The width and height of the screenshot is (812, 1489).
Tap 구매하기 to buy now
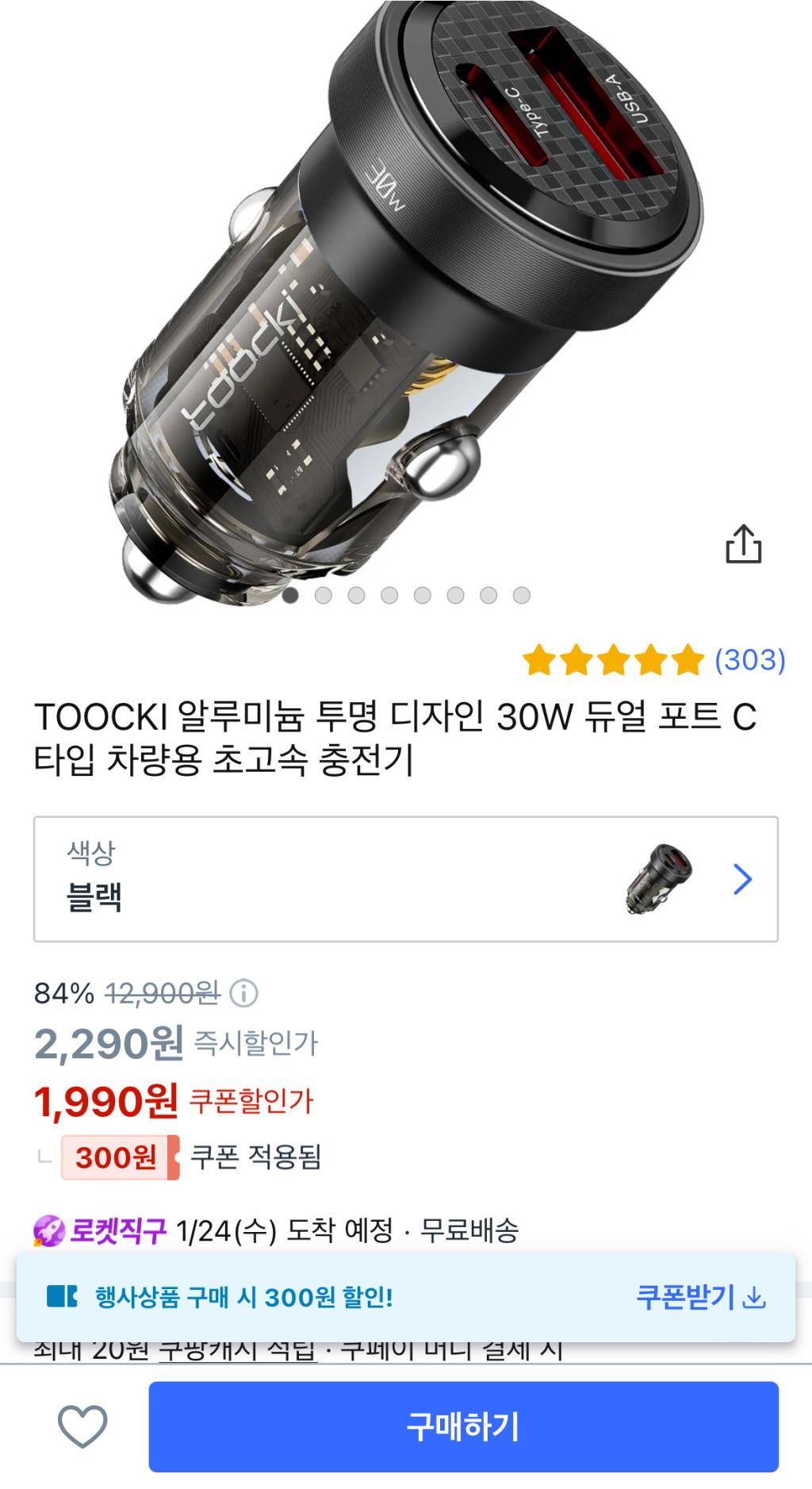point(463,1426)
